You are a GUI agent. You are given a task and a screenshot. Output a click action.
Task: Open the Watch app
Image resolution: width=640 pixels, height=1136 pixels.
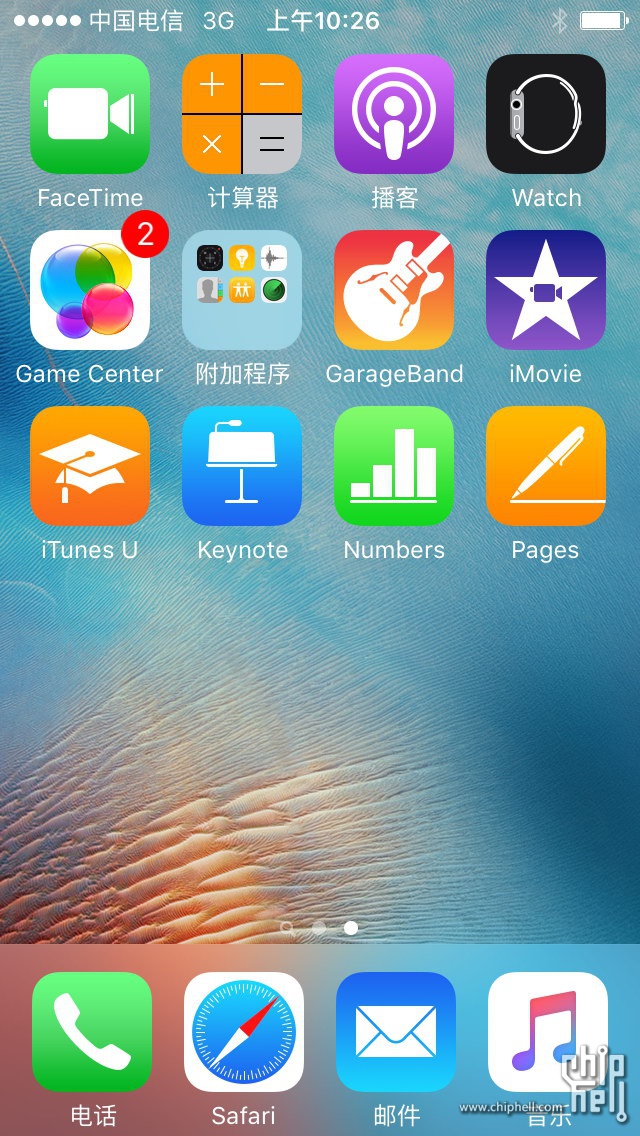546,114
